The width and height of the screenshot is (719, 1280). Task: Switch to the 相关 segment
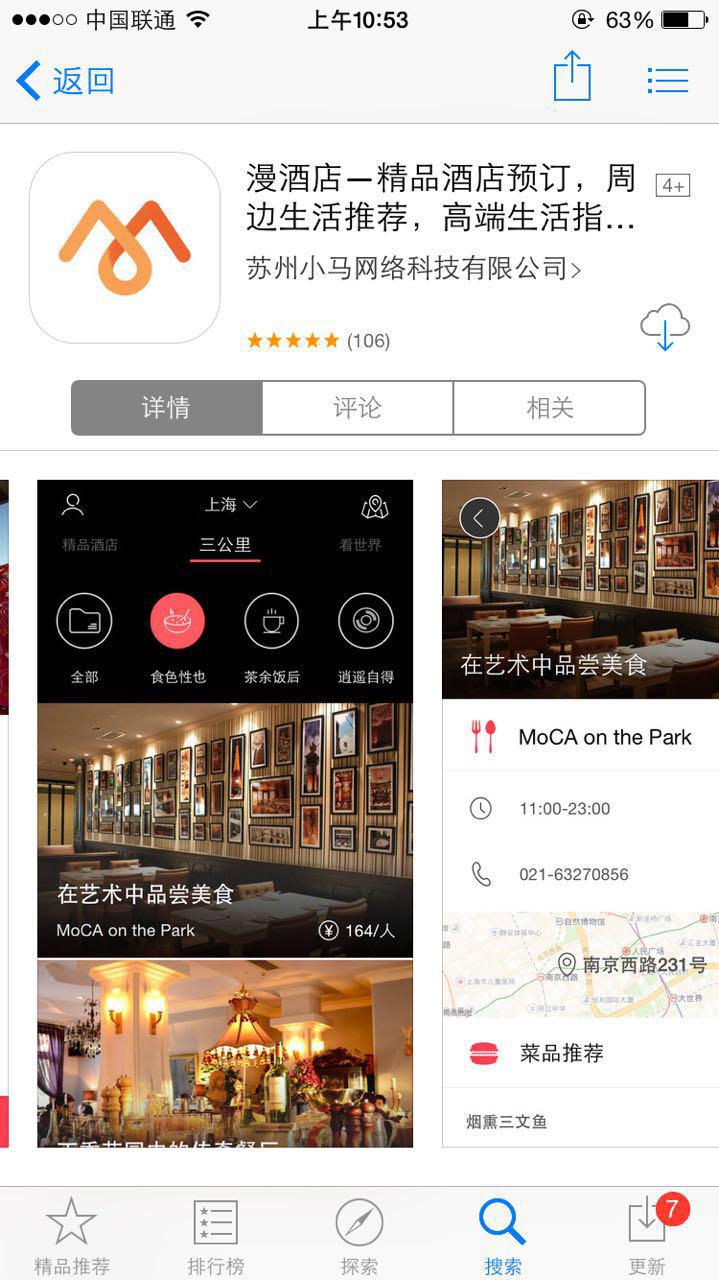pos(549,408)
